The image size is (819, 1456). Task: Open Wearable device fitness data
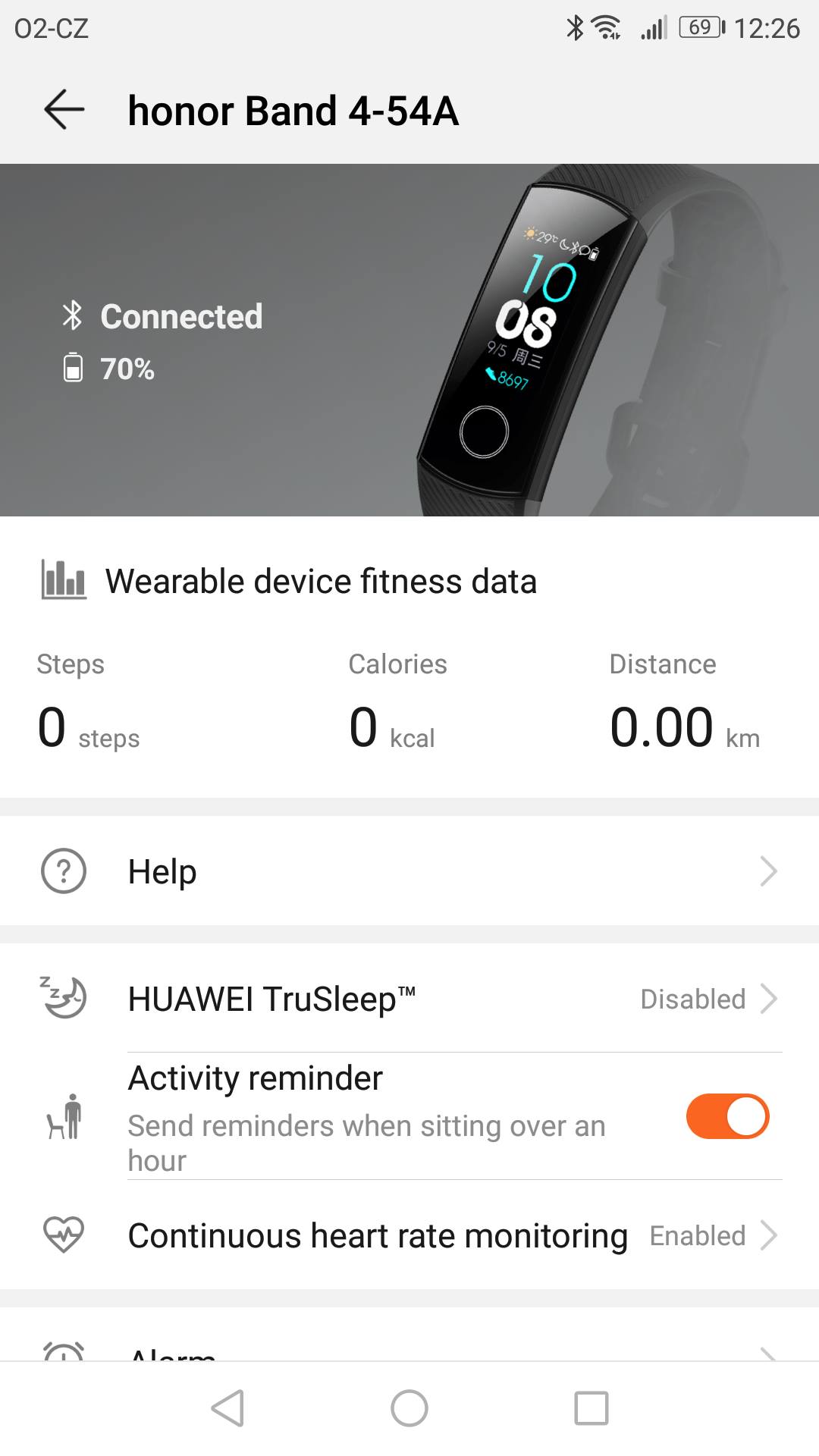[x=321, y=582]
